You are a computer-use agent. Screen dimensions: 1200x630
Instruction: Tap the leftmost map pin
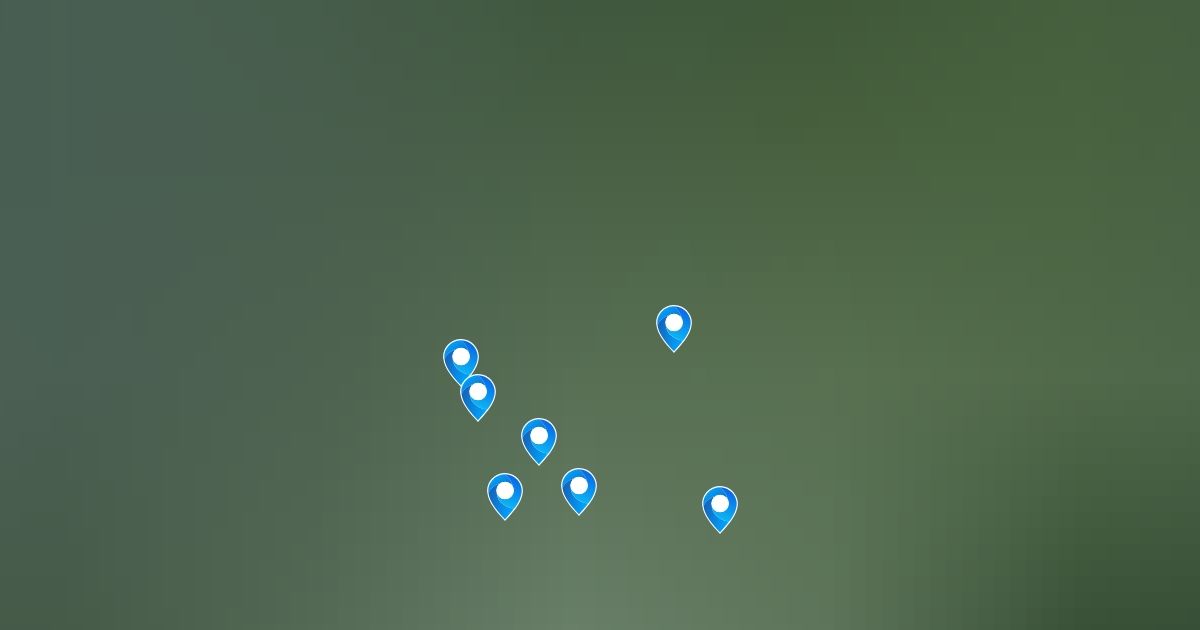460,357
